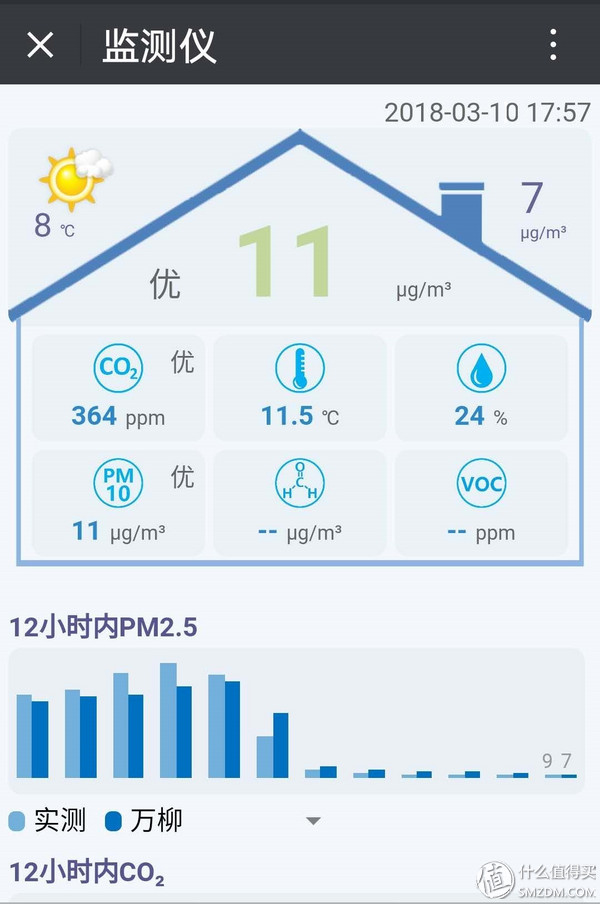Image resolution: width=600 pixels, height=904 pixels.
Task: Close the 监测仪 page
Action: click(40, 45)
